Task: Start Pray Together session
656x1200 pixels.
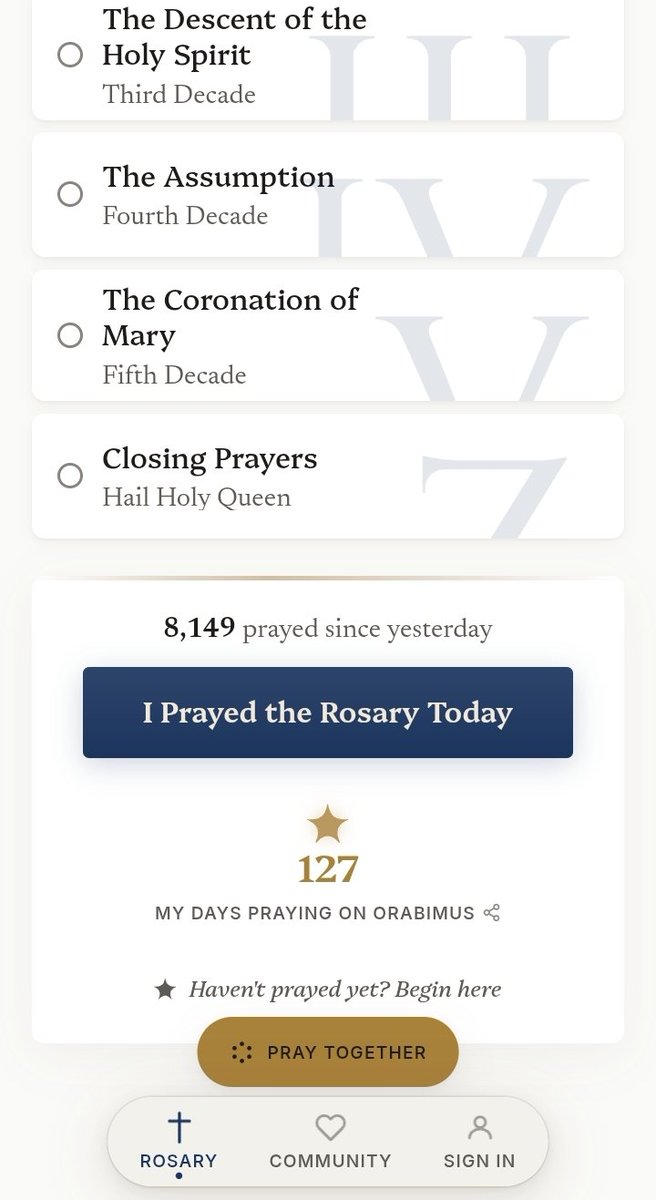Action: [x=328, y=1052]
